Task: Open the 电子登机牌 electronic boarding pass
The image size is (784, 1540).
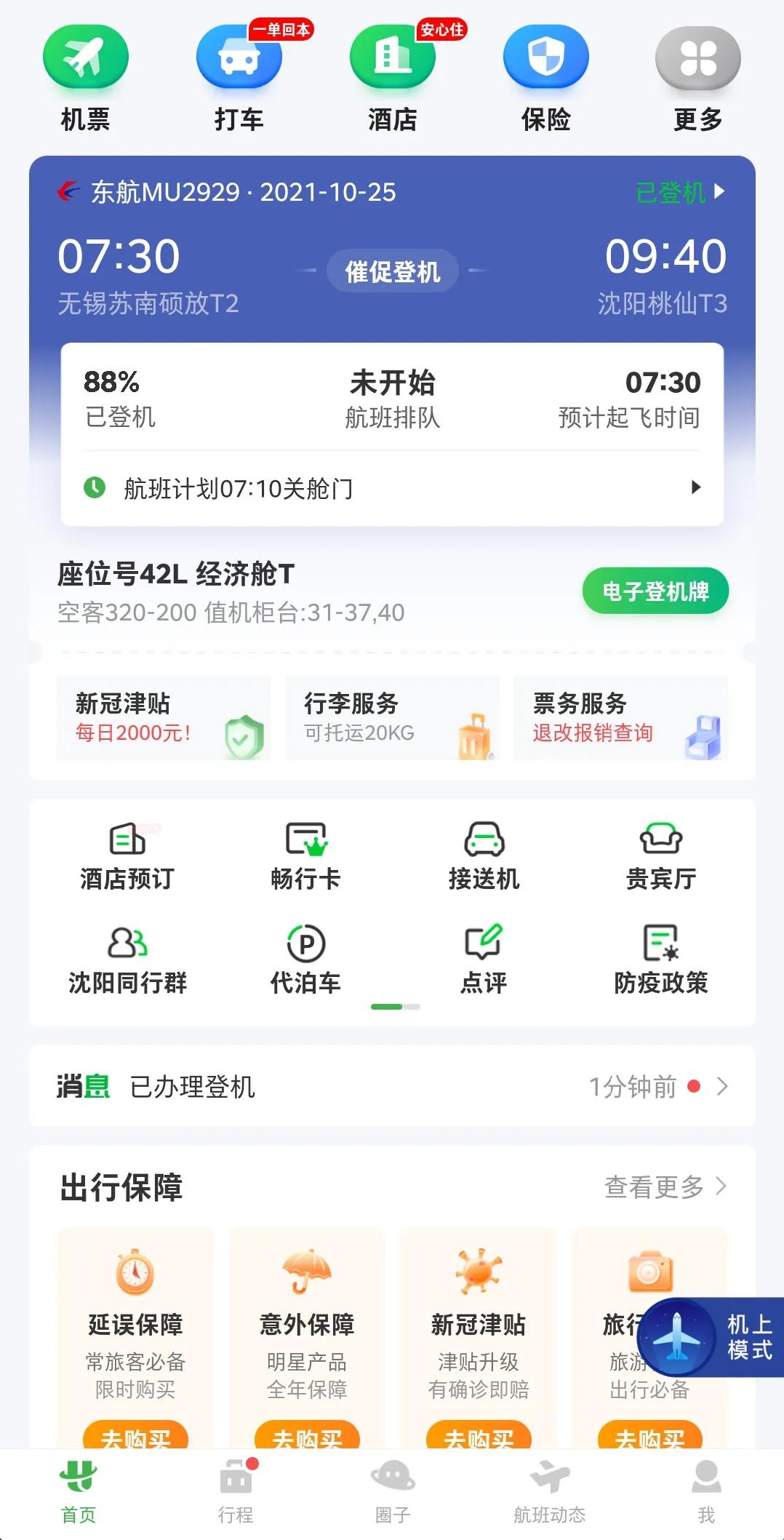Action: coord(654,591)
